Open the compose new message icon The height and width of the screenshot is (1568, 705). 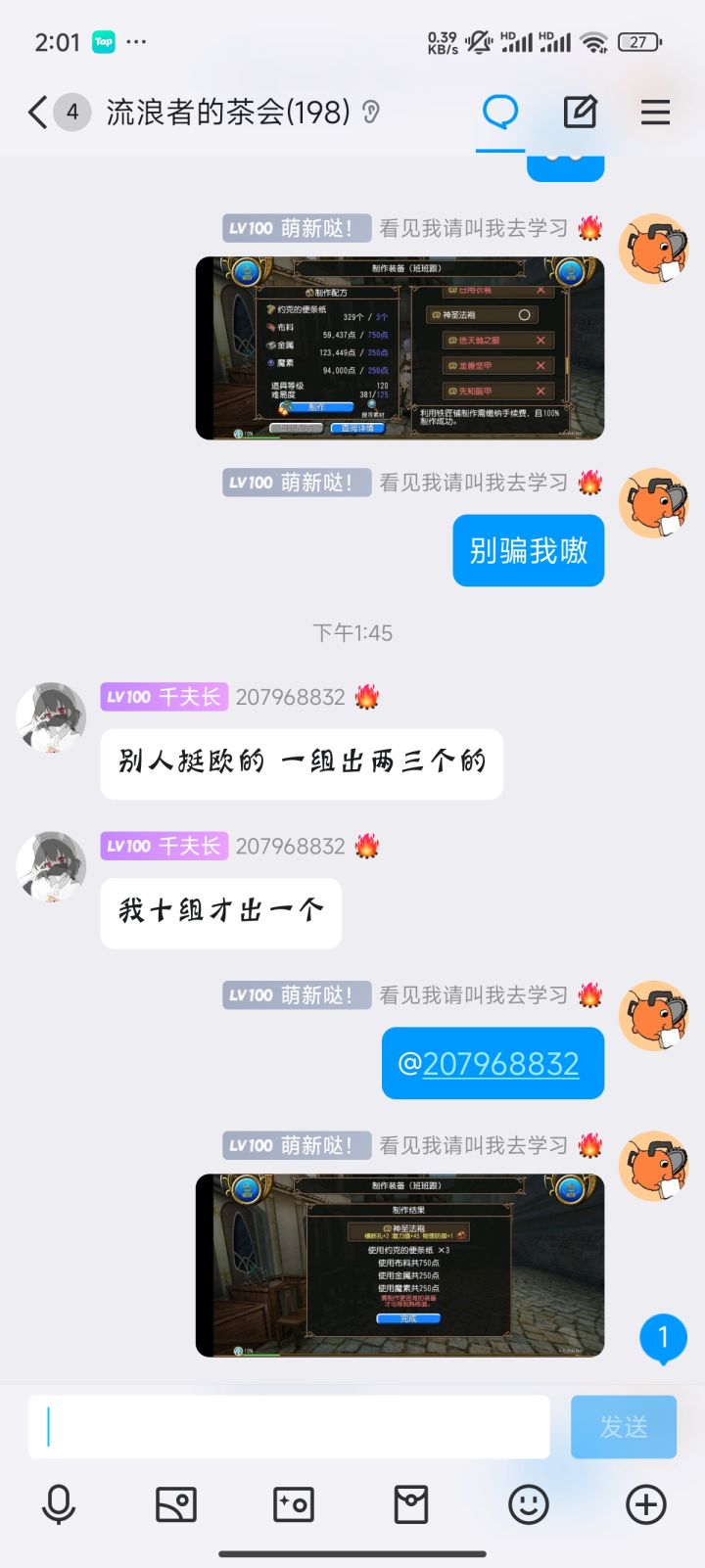coord(580,112)
